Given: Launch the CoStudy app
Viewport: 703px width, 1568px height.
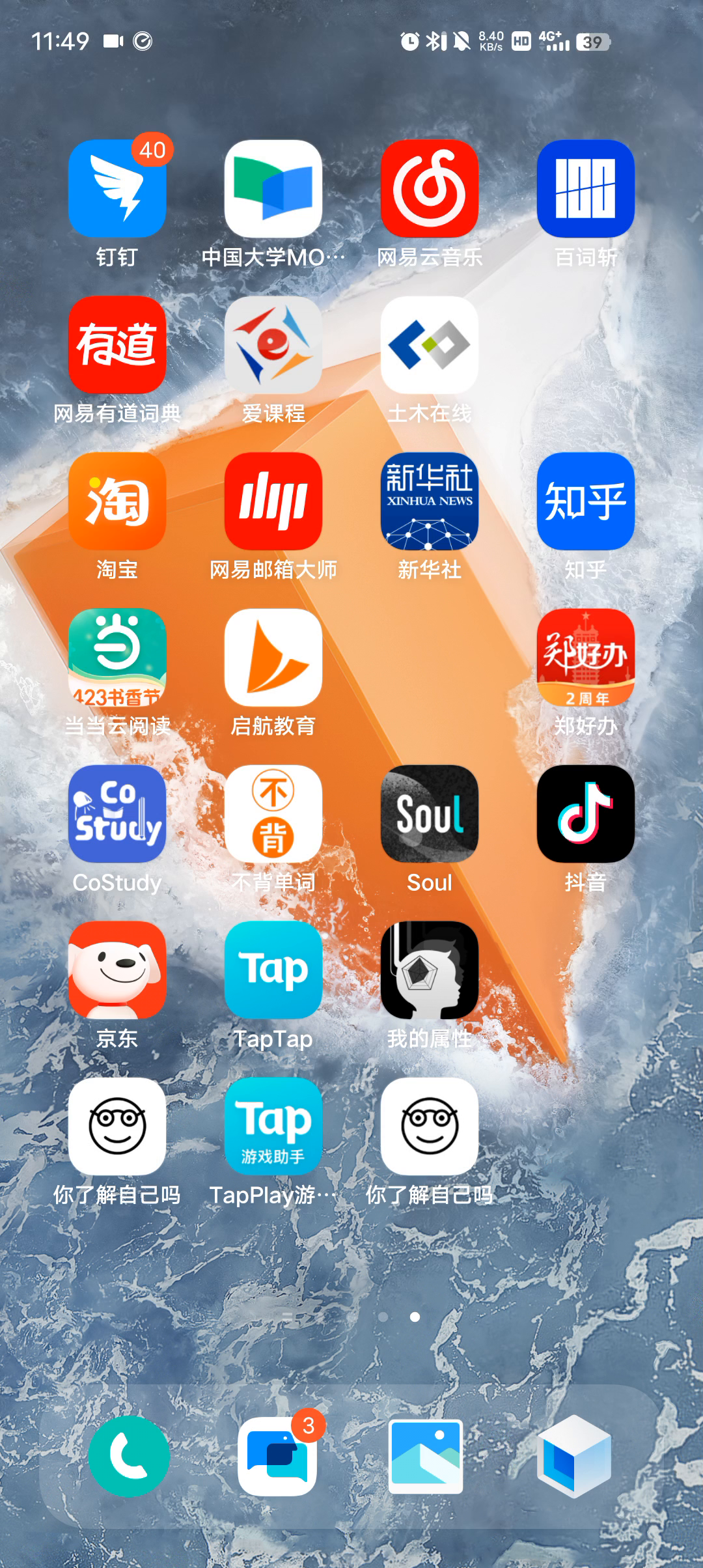Looking at the screenshot, I should point(117,814).
